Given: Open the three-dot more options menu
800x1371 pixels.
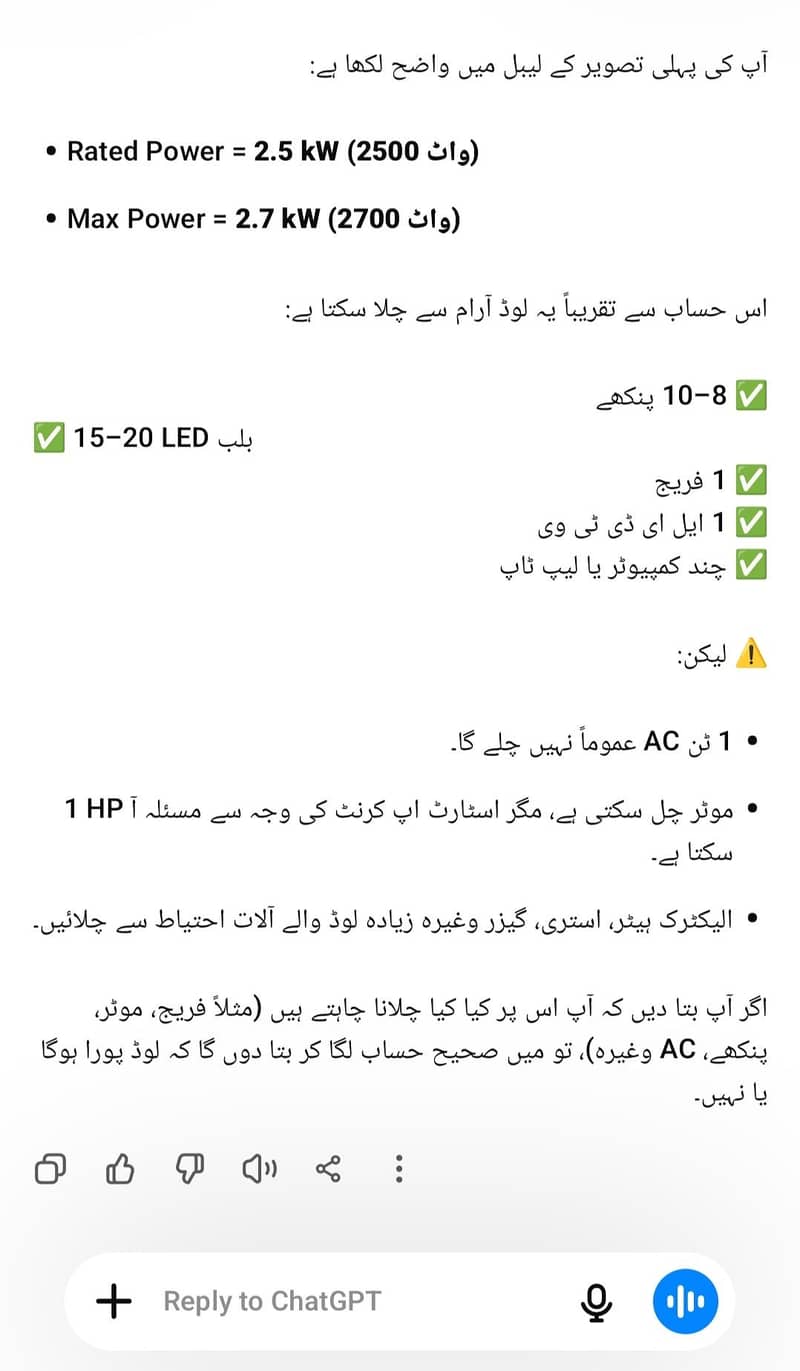Looking at the screenshot, I should point(398,1167).
